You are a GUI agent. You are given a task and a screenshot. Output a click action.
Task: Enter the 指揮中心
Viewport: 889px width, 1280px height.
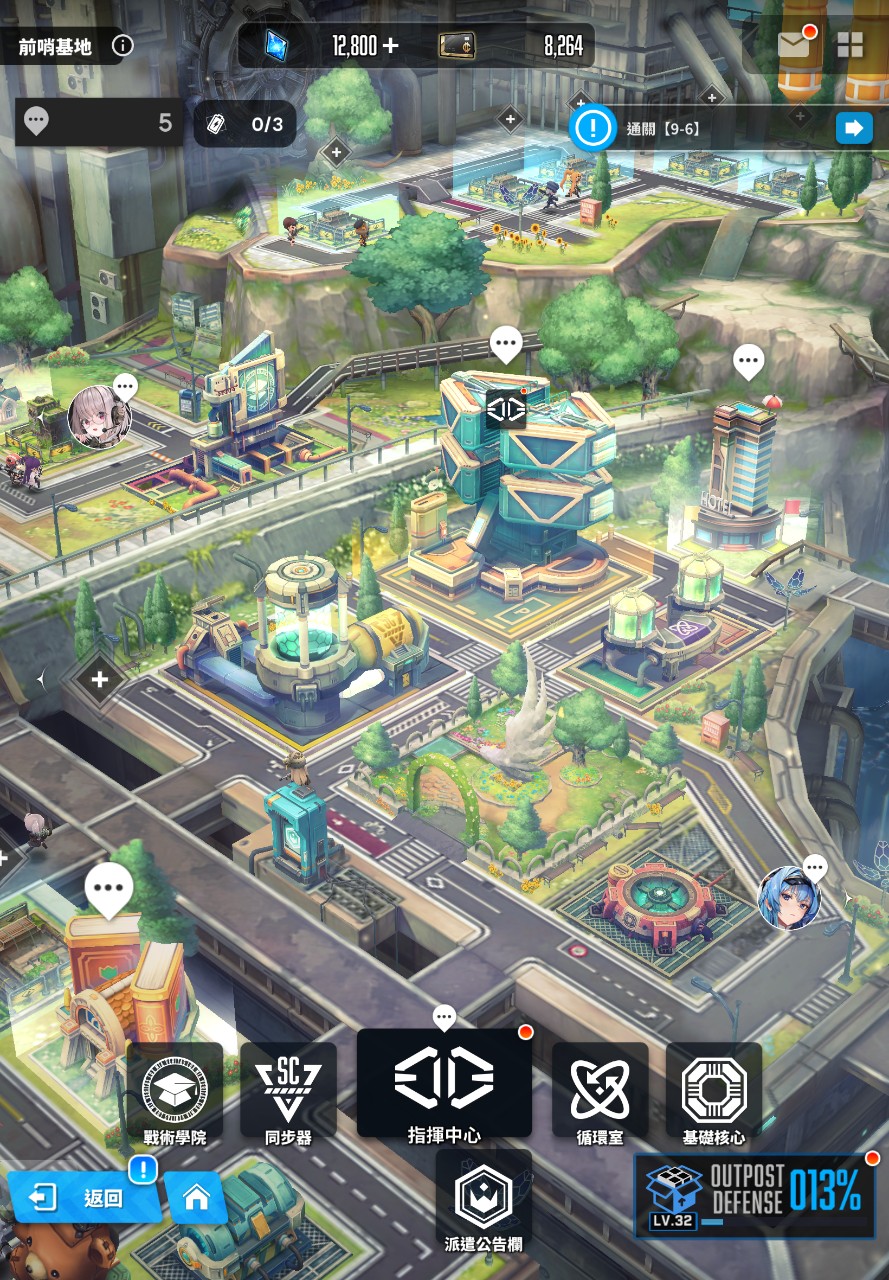point(444,1084)
